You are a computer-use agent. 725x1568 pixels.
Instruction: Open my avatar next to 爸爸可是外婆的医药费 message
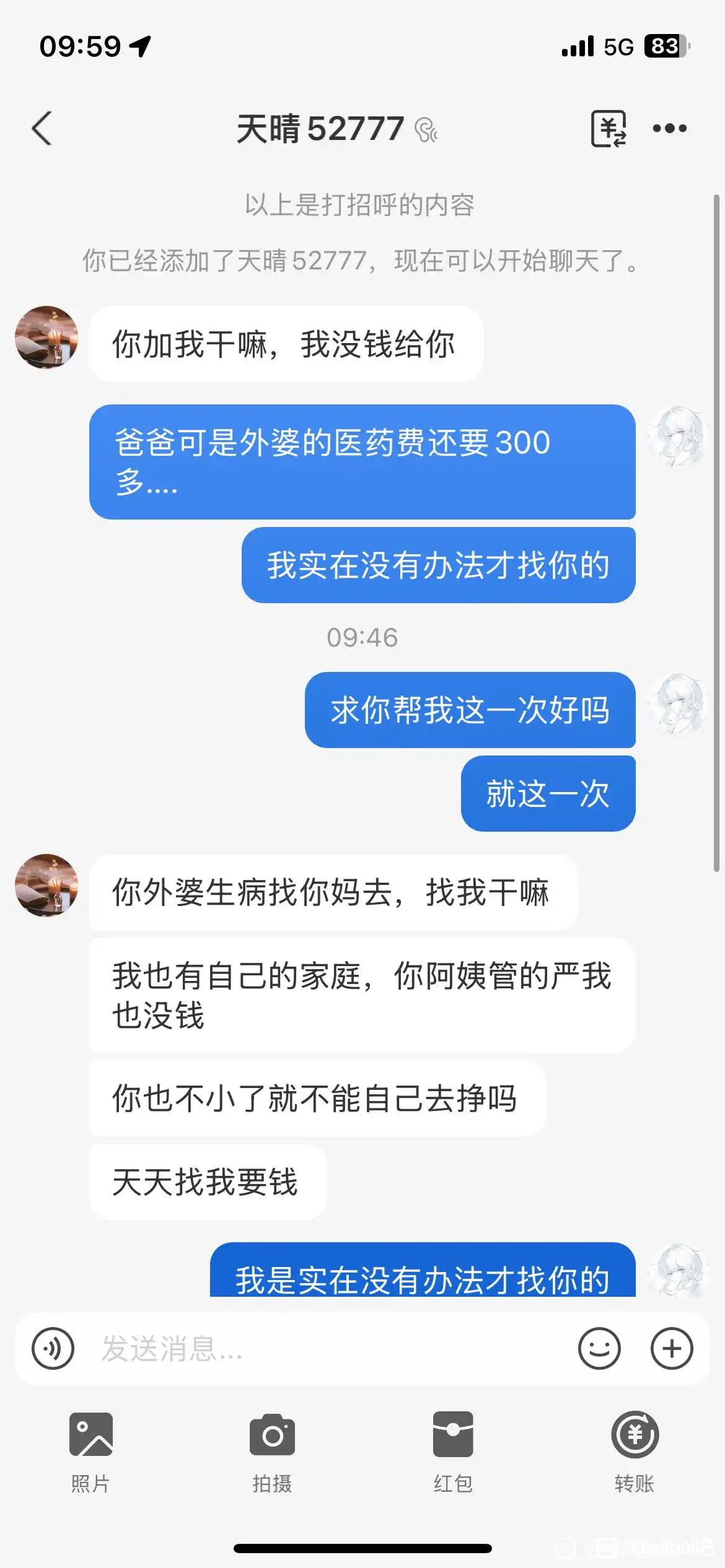coord(679,437)
